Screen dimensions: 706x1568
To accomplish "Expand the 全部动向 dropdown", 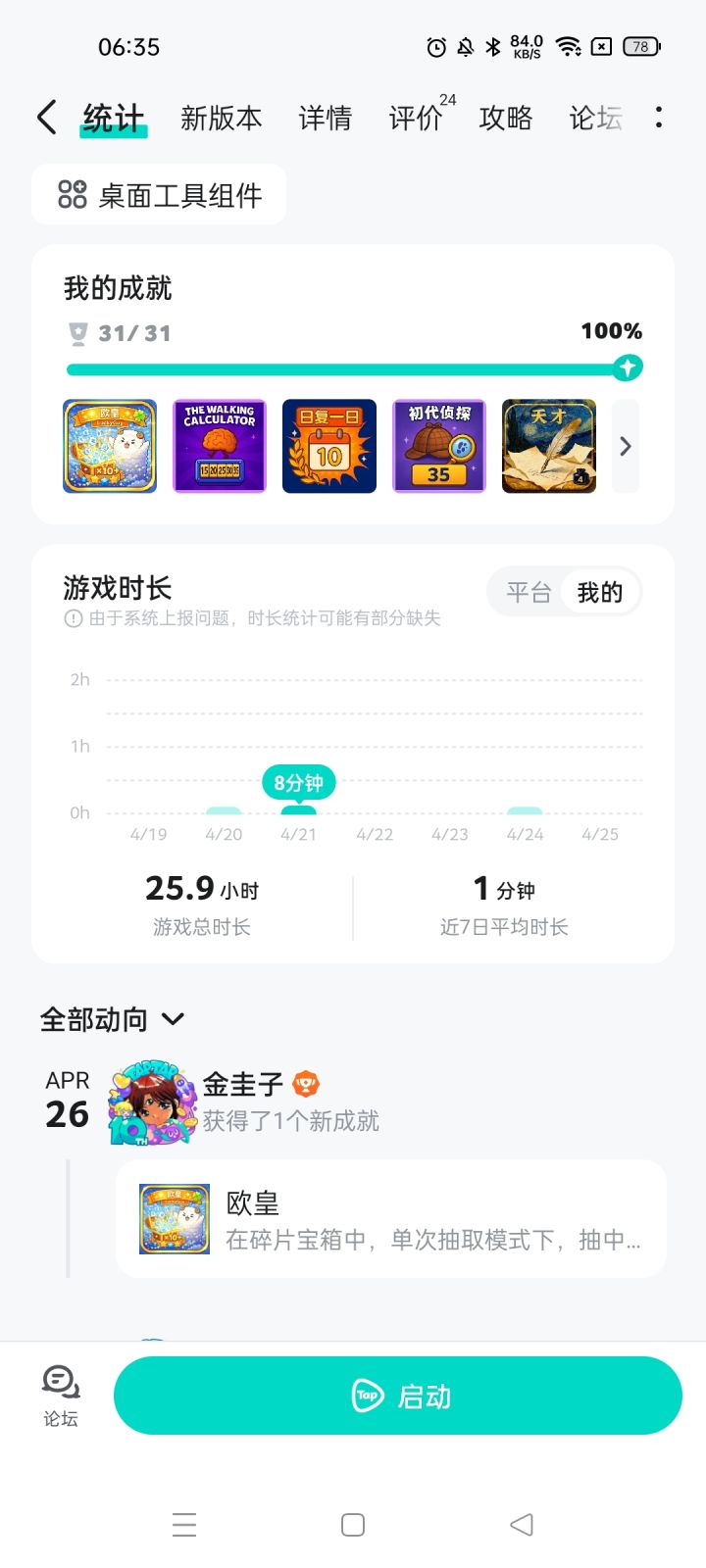I will tap(112, 1019).
